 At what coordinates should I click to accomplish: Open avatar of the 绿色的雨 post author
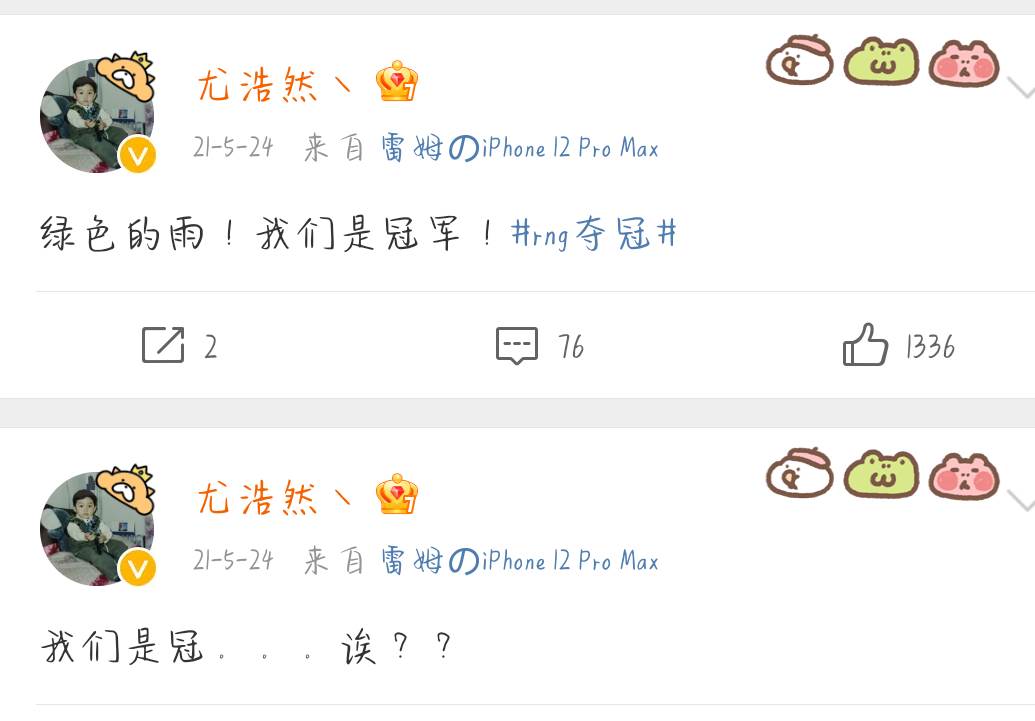point(97,115)
